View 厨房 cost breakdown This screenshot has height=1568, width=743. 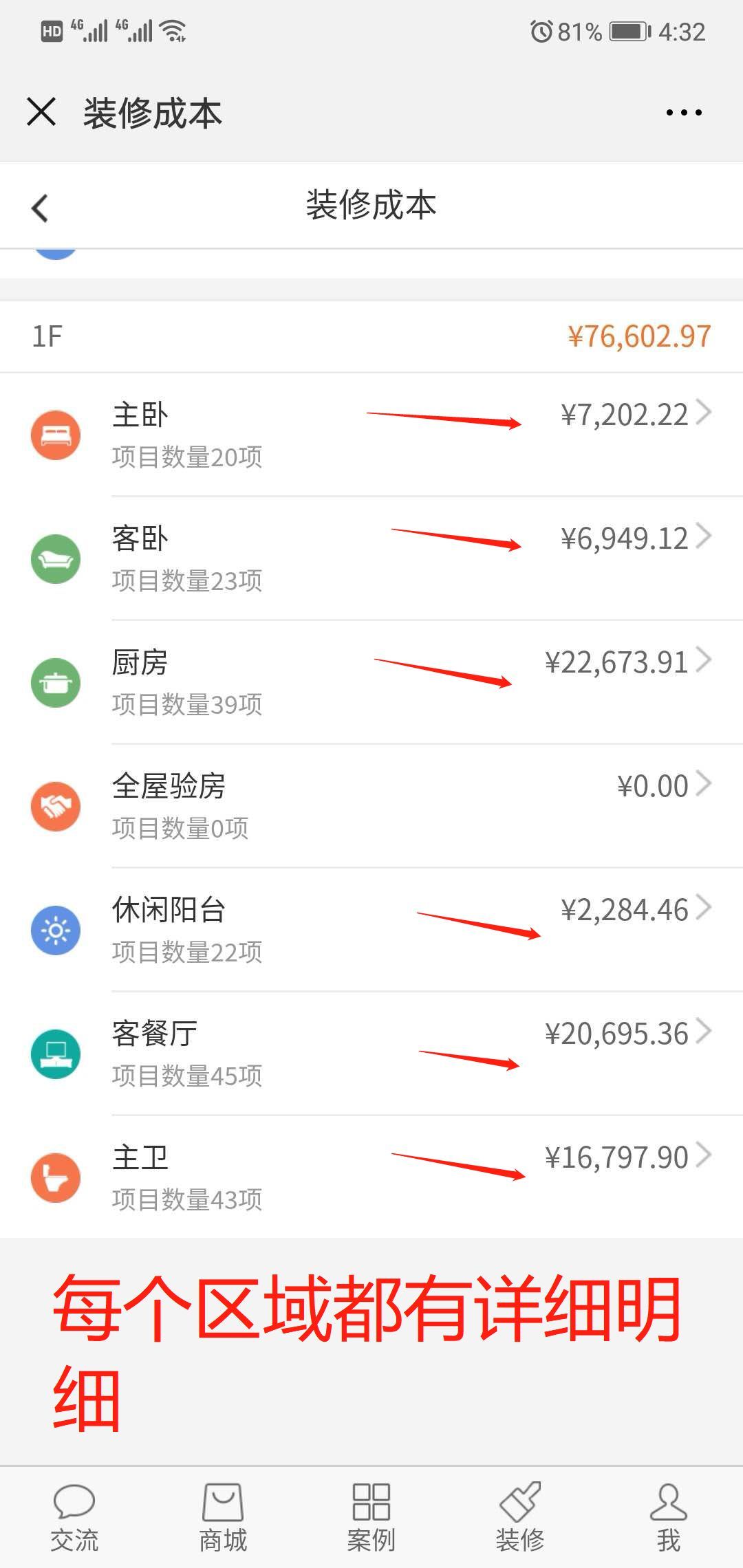(x=371, y=682)
